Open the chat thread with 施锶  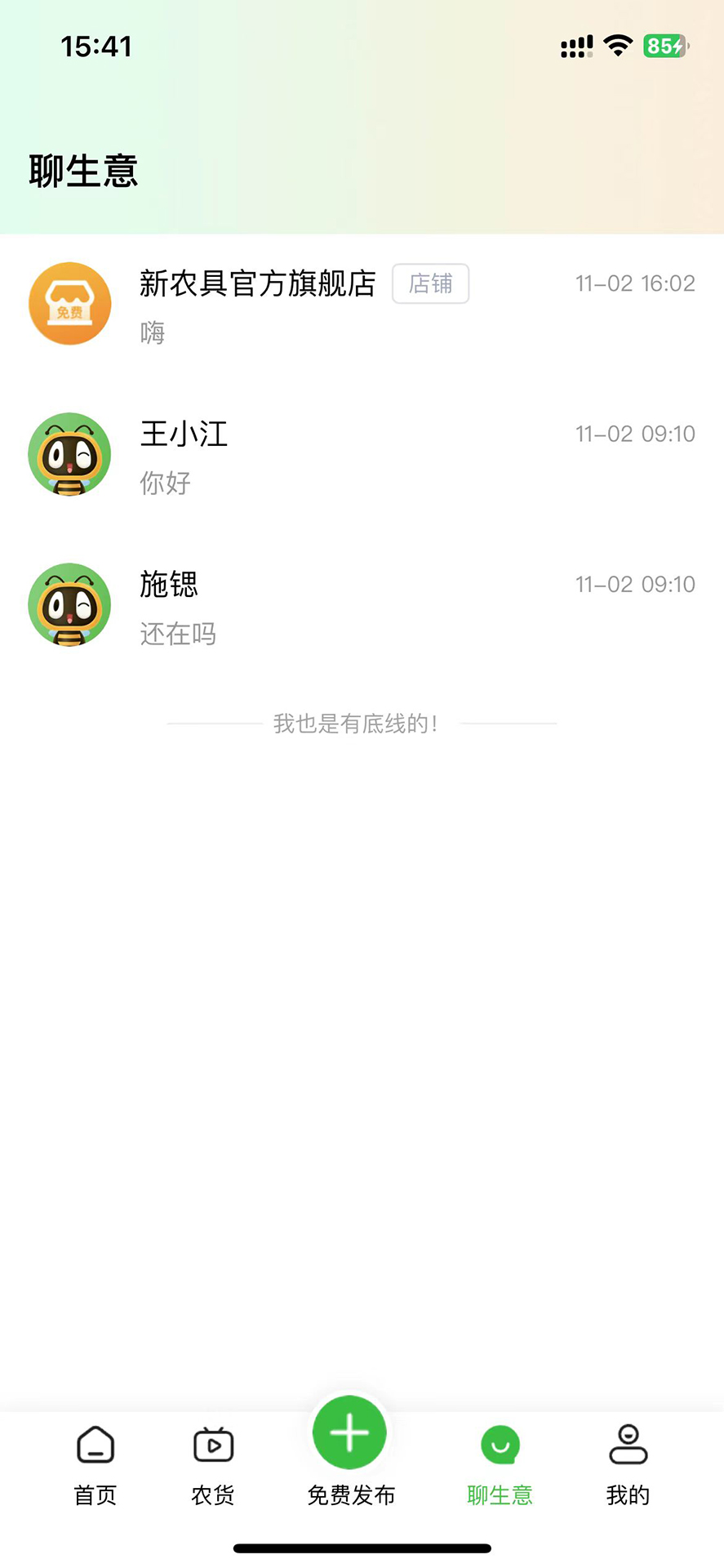pyautogui.click(x=362, y=606)
